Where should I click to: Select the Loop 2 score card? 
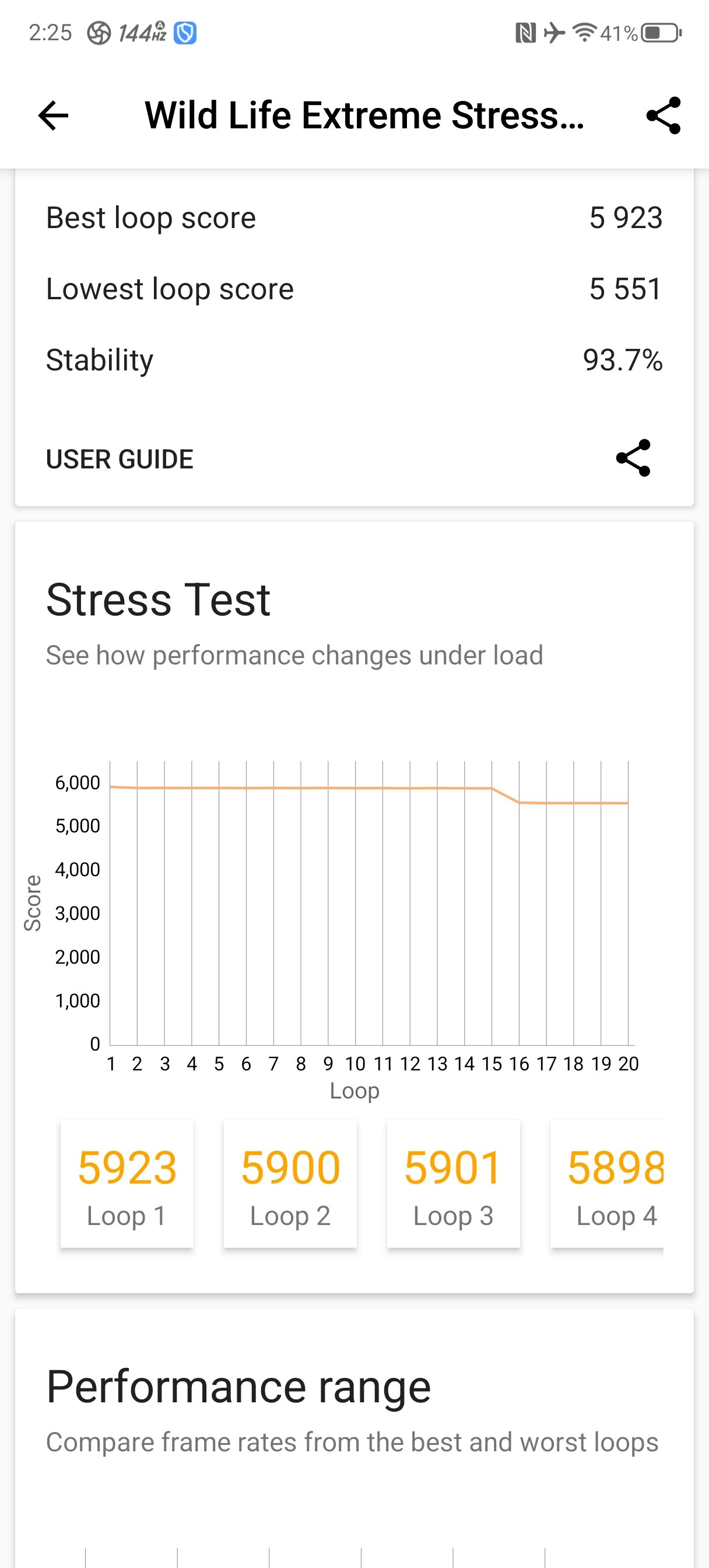tap(290, 1184)
